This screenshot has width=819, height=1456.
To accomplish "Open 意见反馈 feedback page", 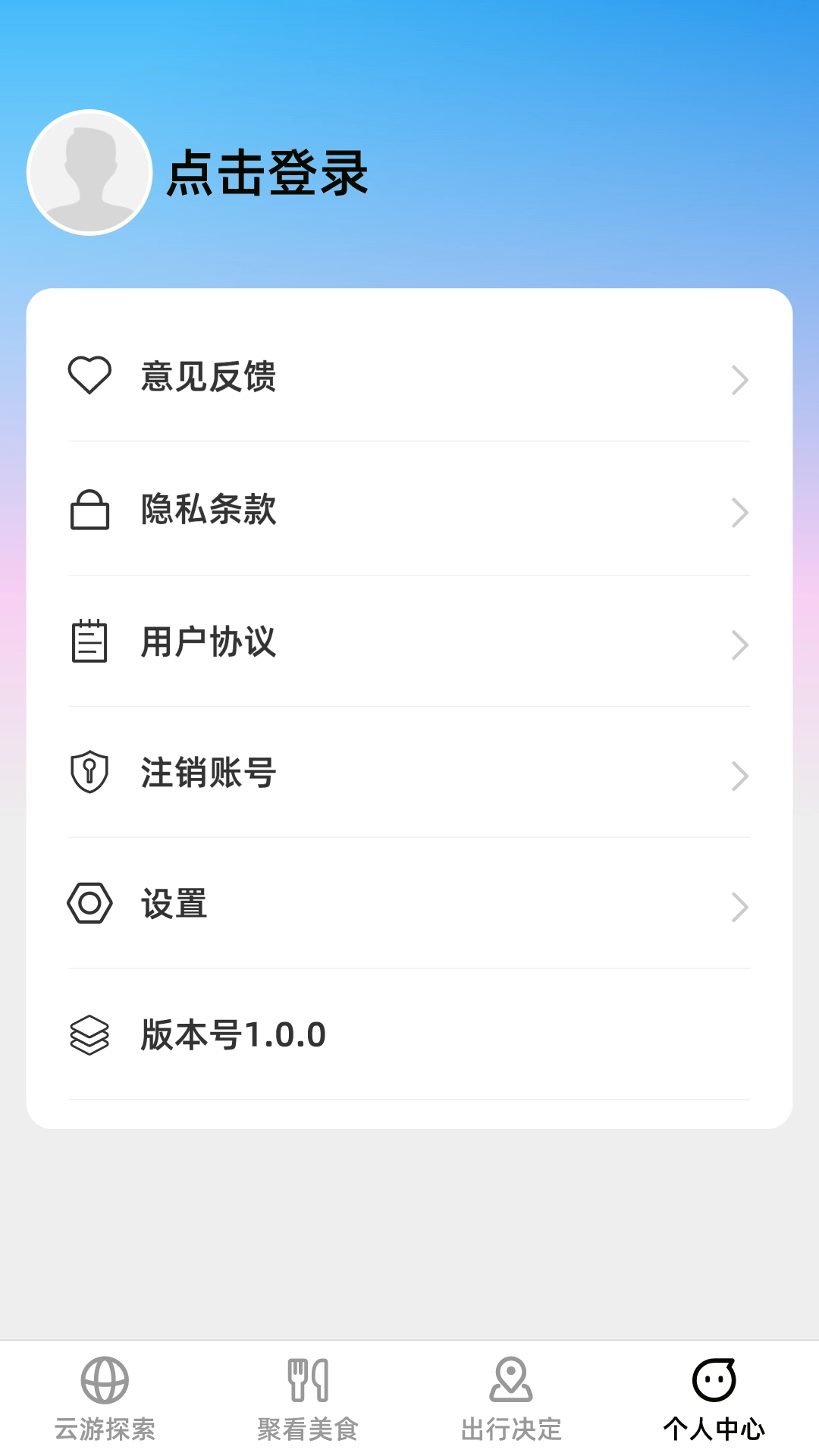I will pyautogui.click(x=409, y=377).
